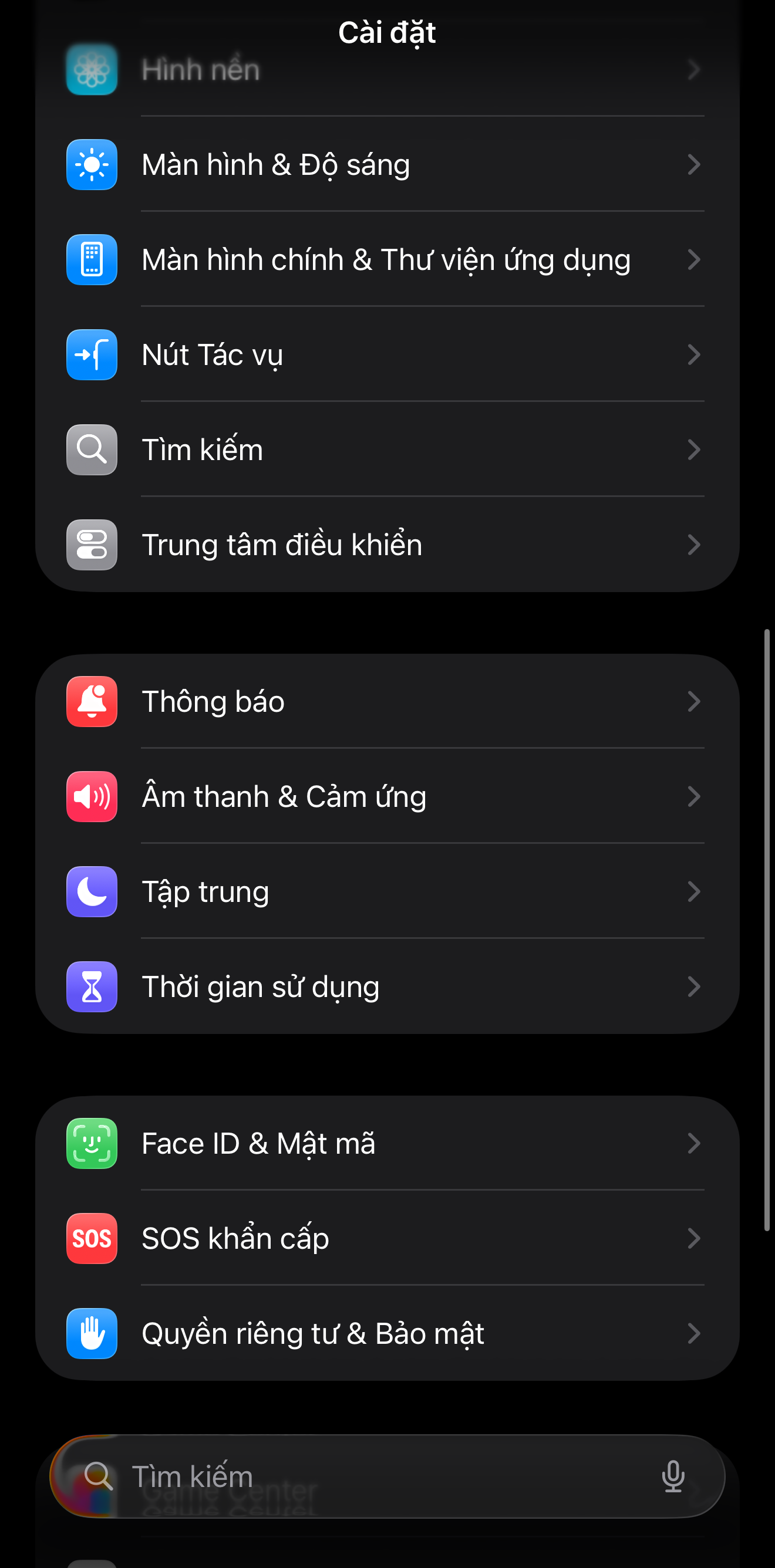The width and height of the screenshot is (775, 1568).
Task: Go to Nút Tác vụ settings
Action: pos(387,355)
